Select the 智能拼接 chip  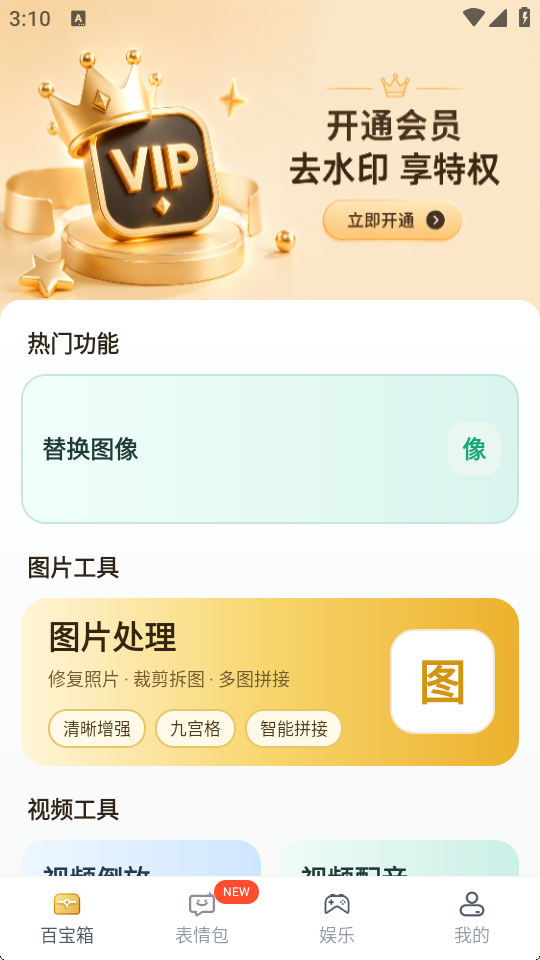pos(294,729)
